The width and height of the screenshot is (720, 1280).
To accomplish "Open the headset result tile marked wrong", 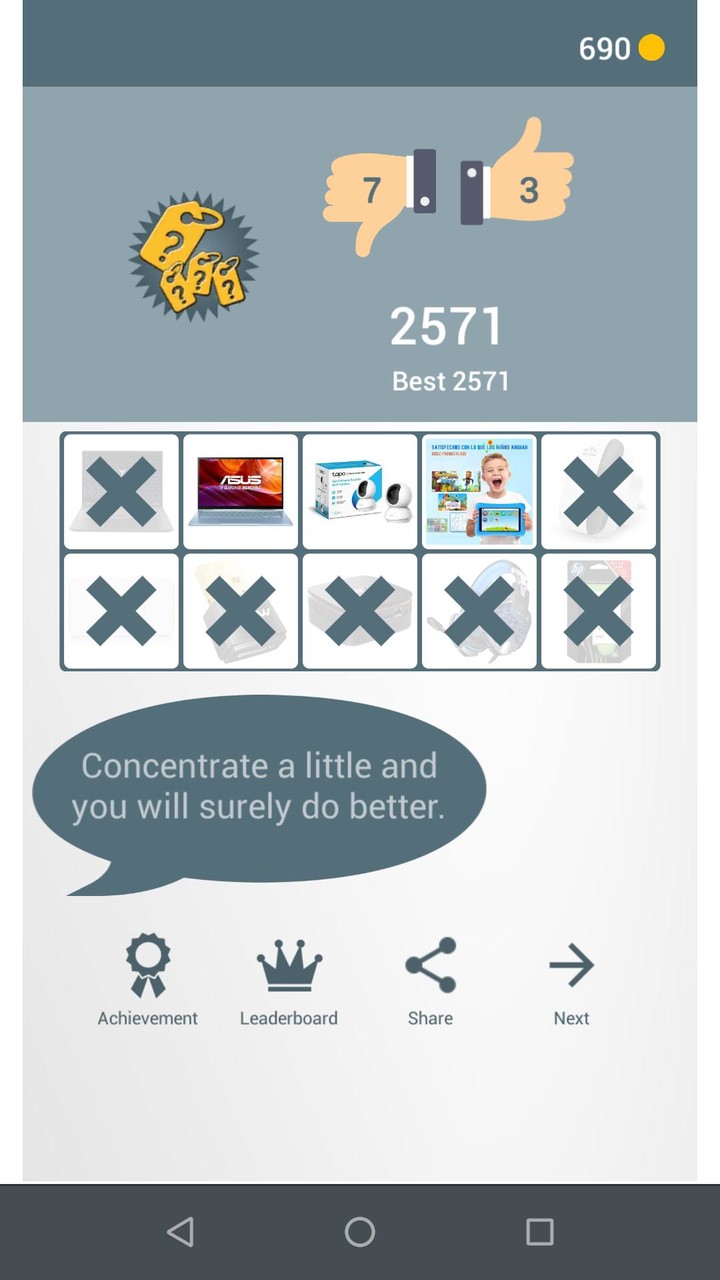I will coord(479,611).
